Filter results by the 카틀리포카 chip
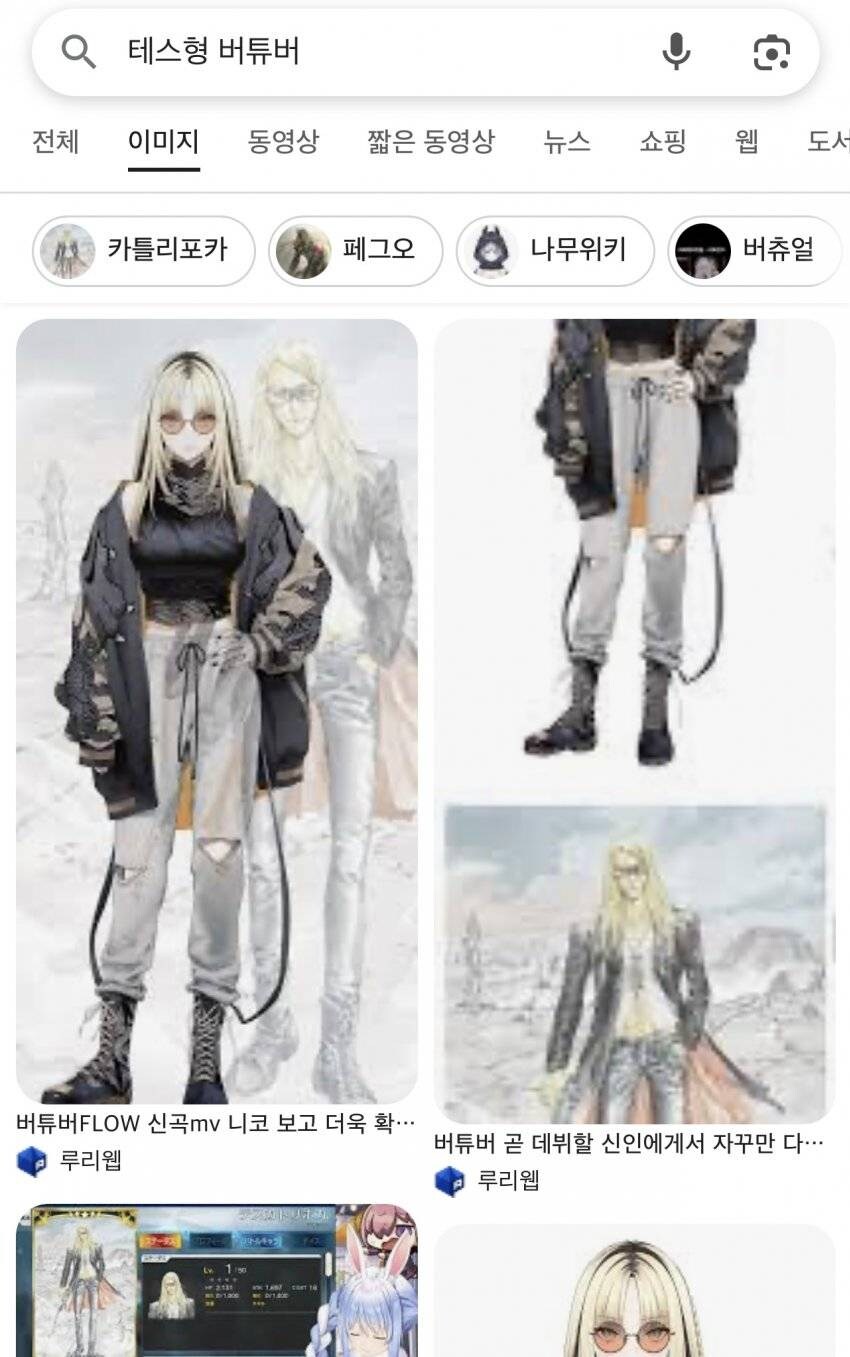Screen dimensions: 850x1357 coord(144,250)
